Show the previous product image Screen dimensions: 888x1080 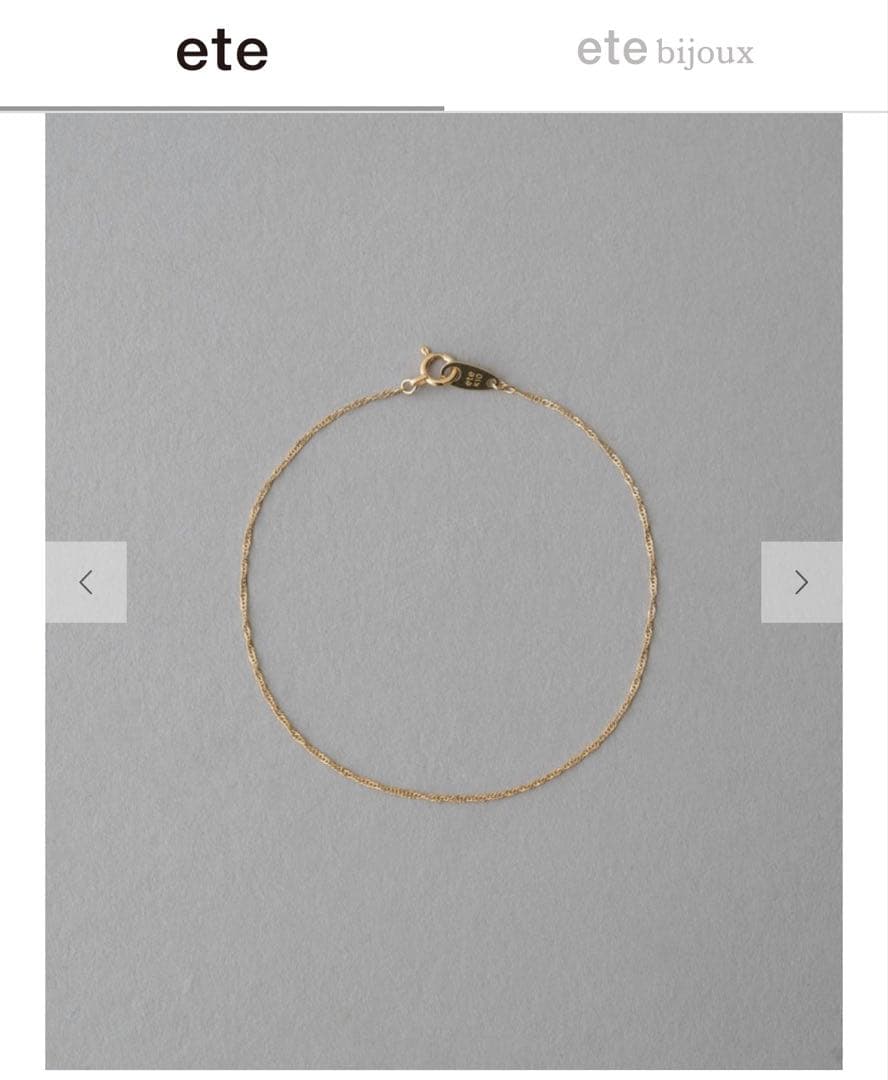click(86, 582)
